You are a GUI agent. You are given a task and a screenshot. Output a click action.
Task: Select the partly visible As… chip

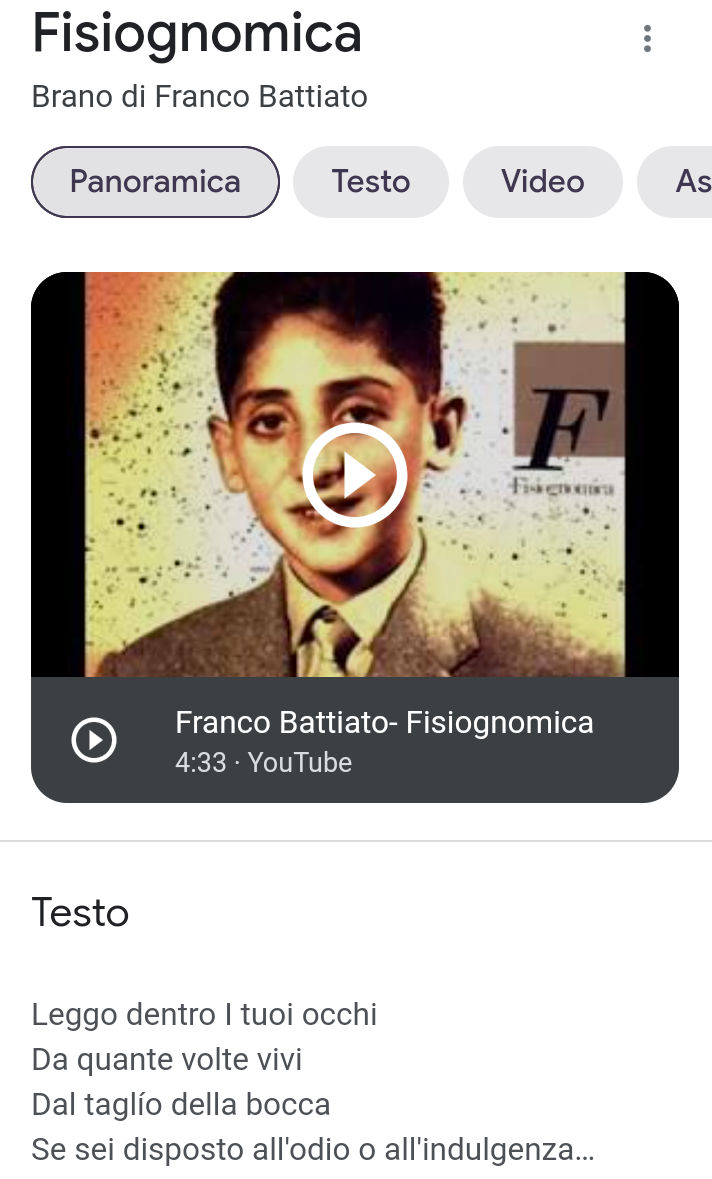(x=675, y=182)
